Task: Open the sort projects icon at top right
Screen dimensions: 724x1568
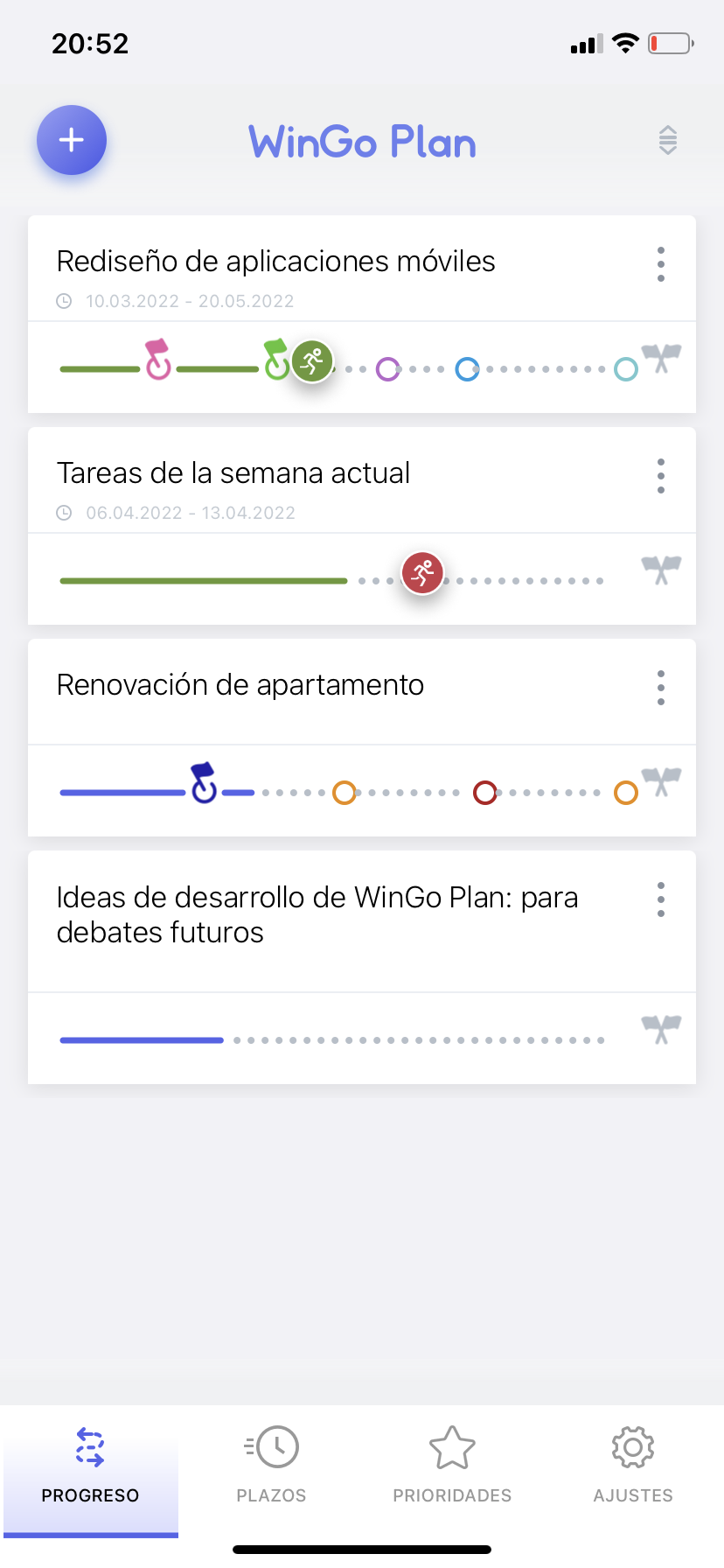Action: click(x=667, y=140)
